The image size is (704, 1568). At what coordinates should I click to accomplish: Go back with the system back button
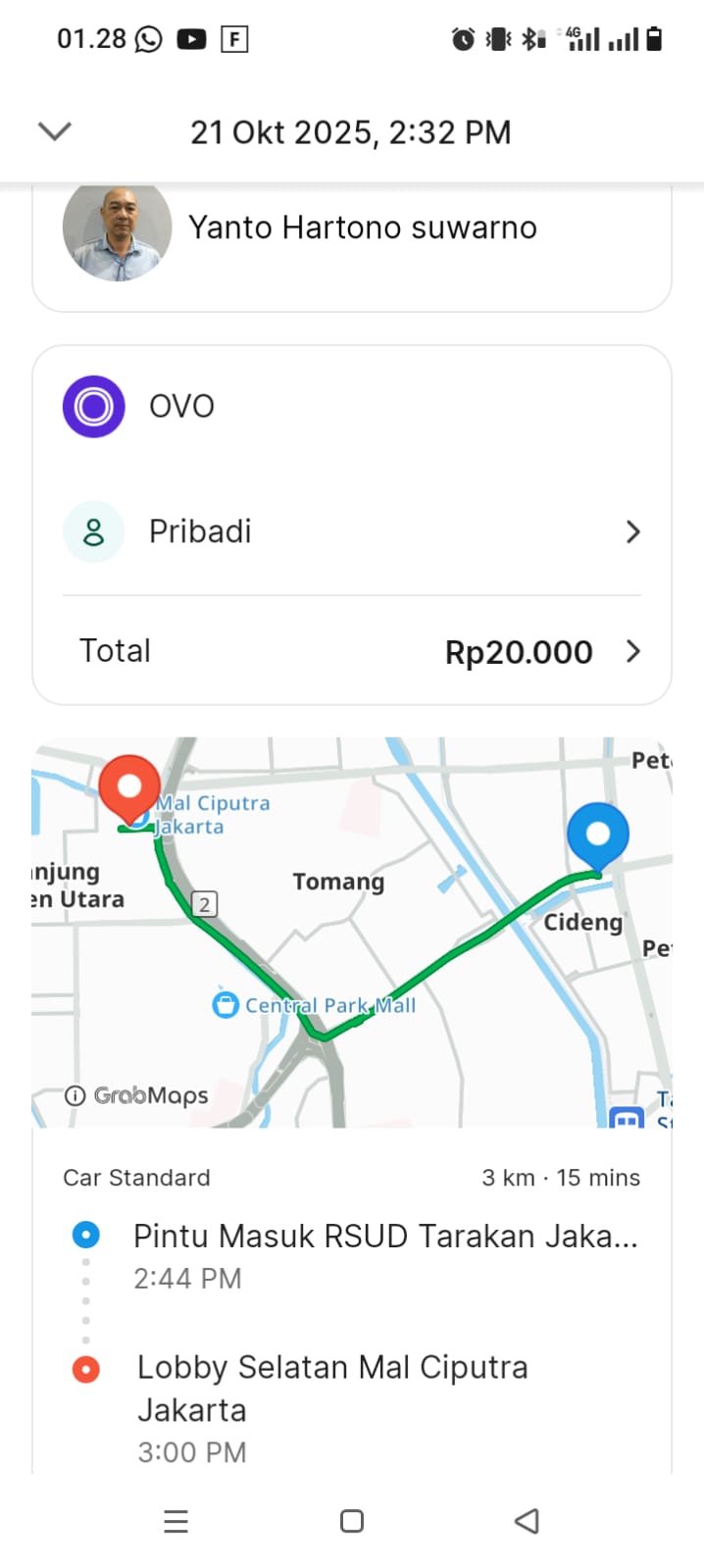coord(527,1521)
